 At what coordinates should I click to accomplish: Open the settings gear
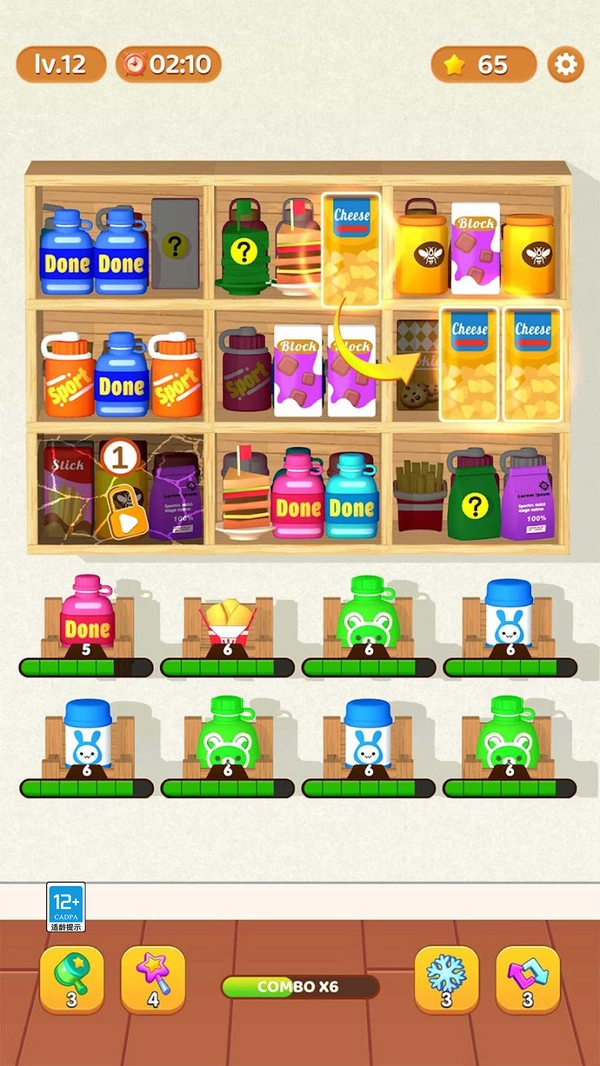(566, 65)
